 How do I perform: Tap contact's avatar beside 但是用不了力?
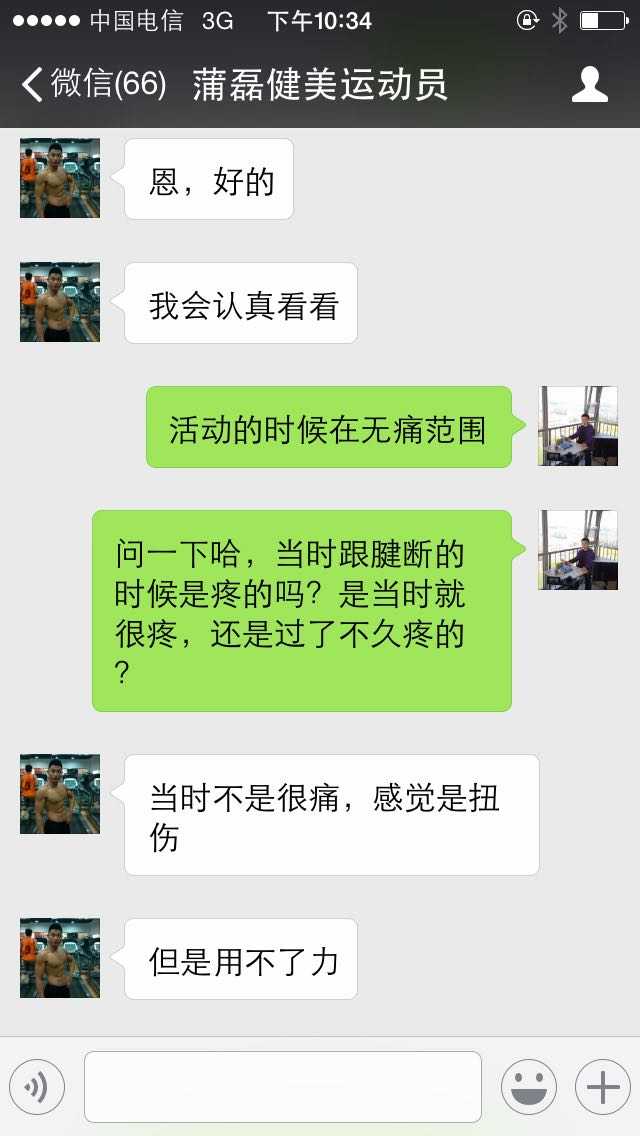click(x=60, y=958)
